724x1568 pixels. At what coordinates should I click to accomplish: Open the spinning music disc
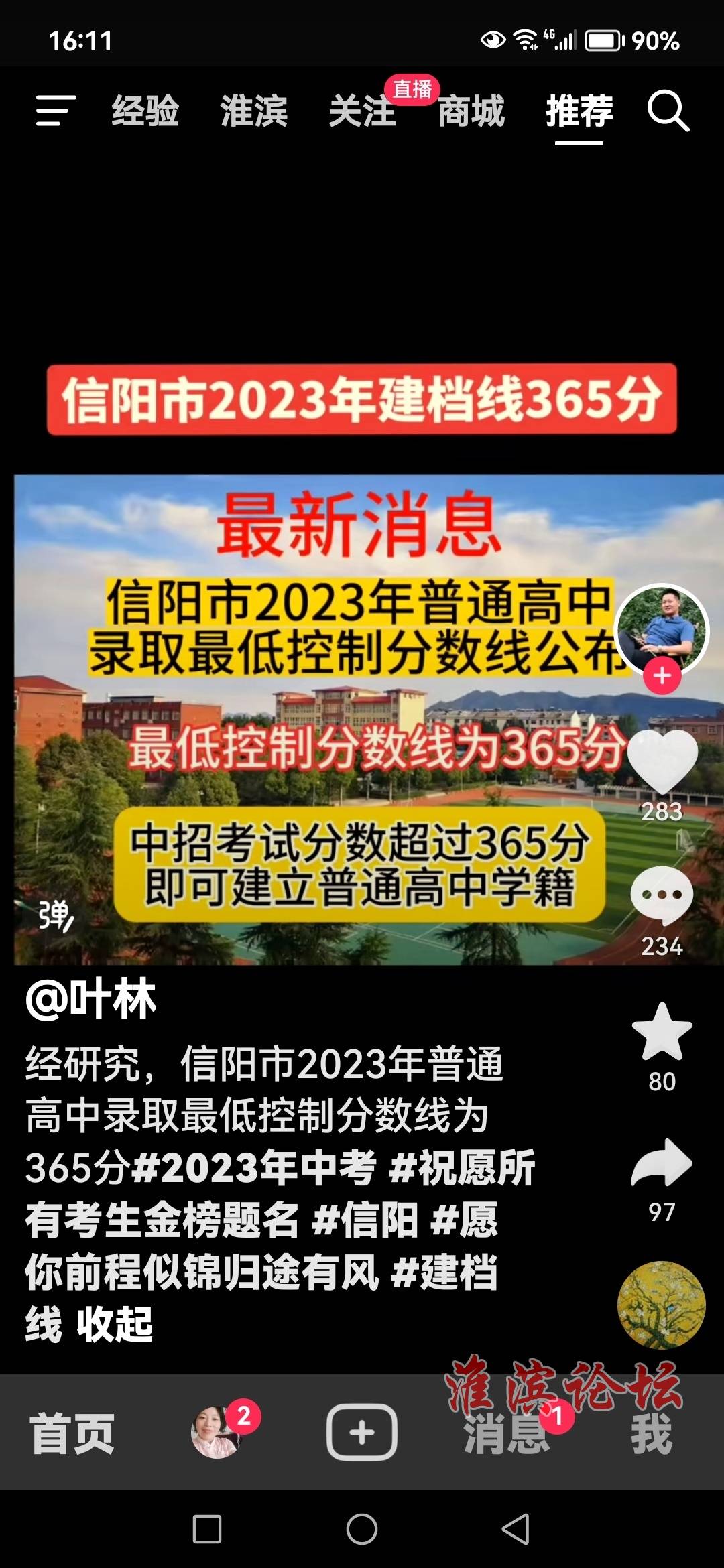(x=662, y=1305)
